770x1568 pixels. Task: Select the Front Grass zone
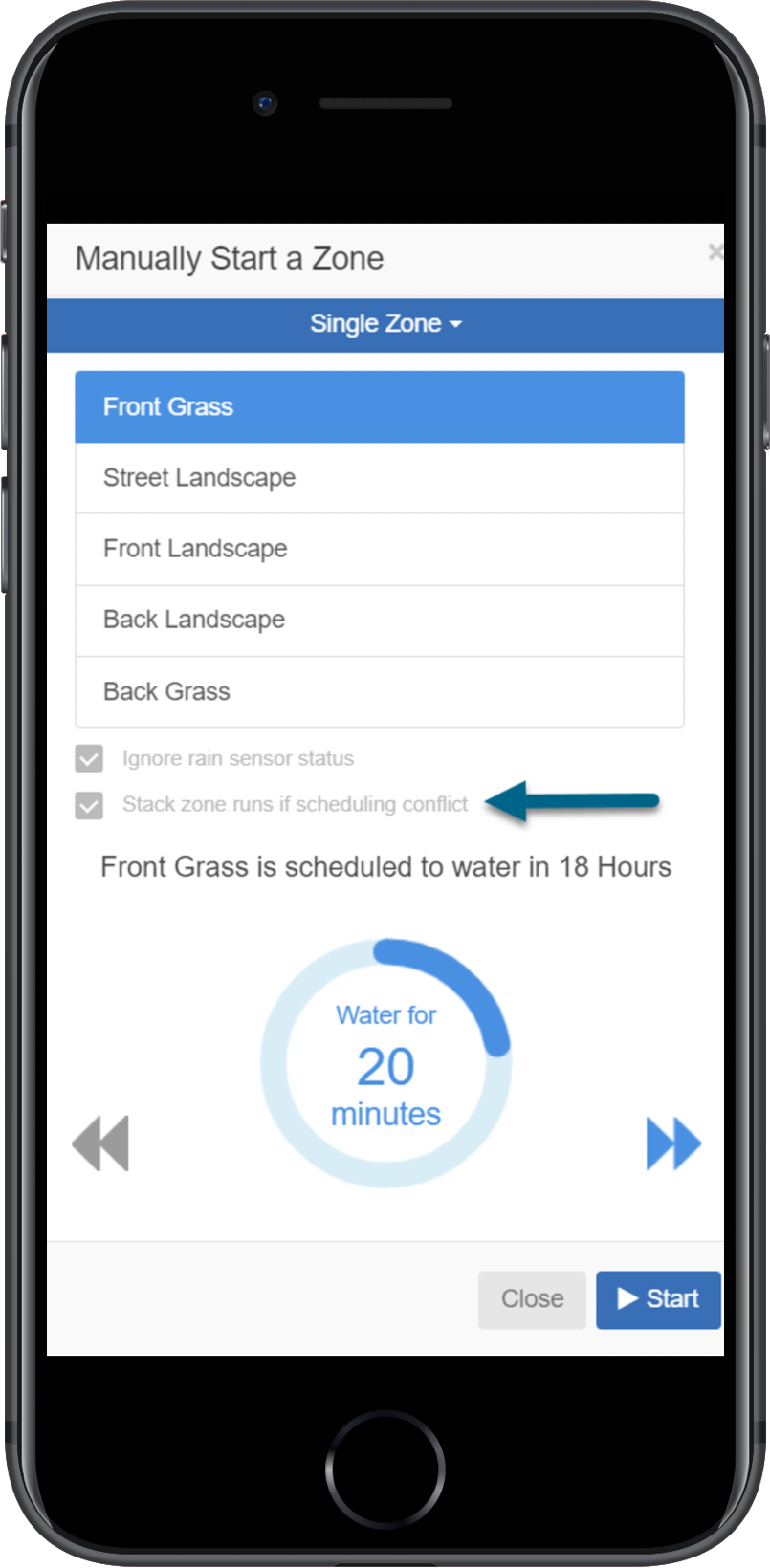[380, 407]
